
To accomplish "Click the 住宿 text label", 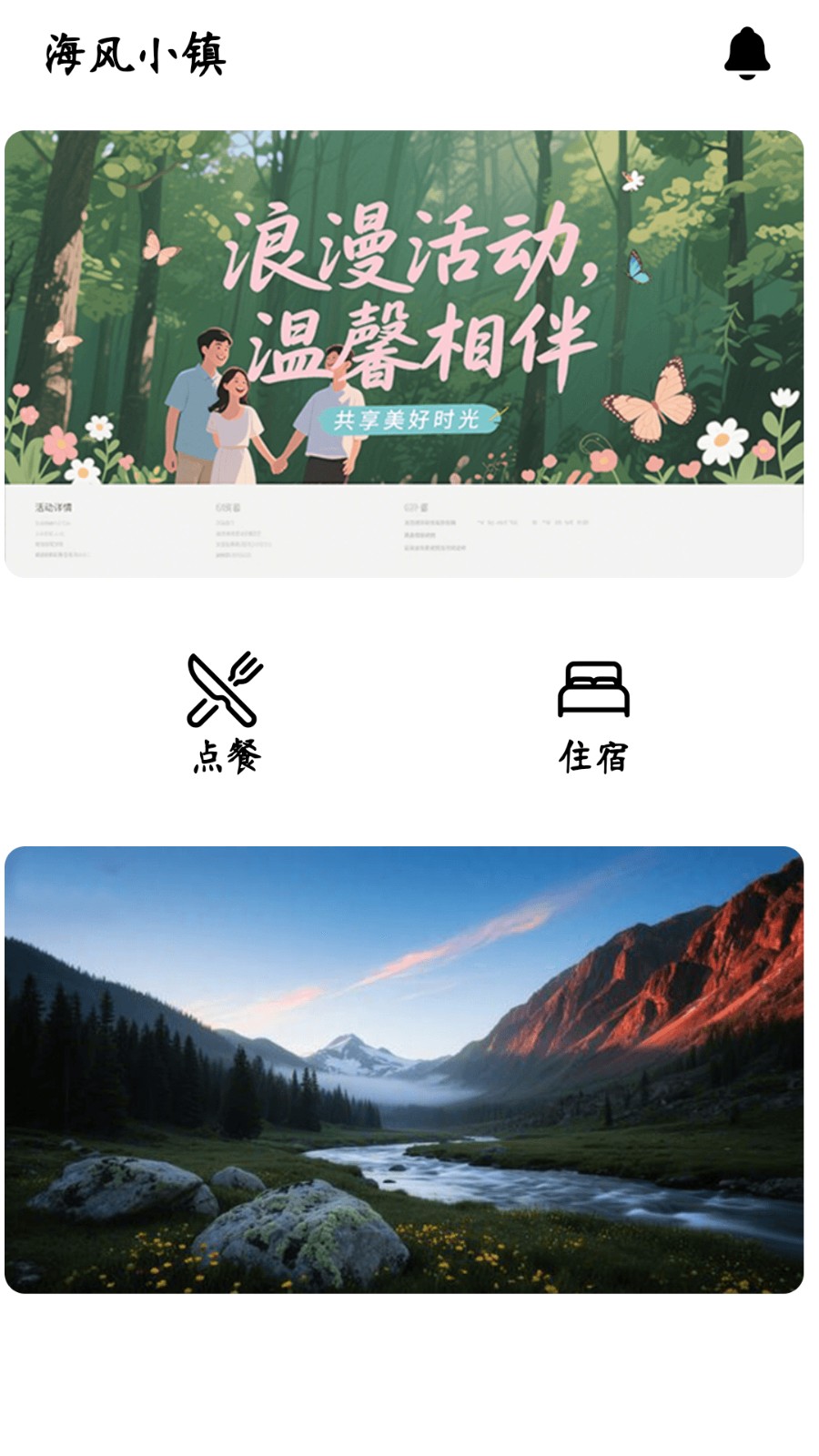I will tap(596, 757).
